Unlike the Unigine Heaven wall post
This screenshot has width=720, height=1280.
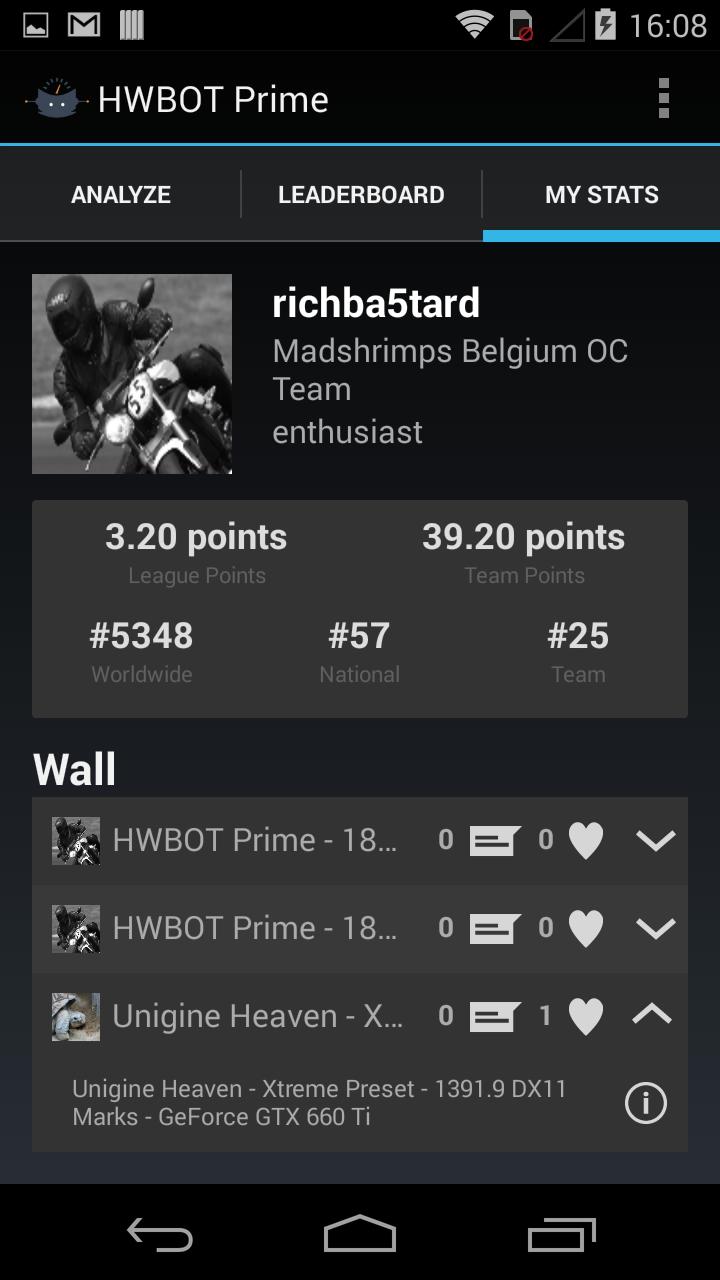pos(585,1015)
